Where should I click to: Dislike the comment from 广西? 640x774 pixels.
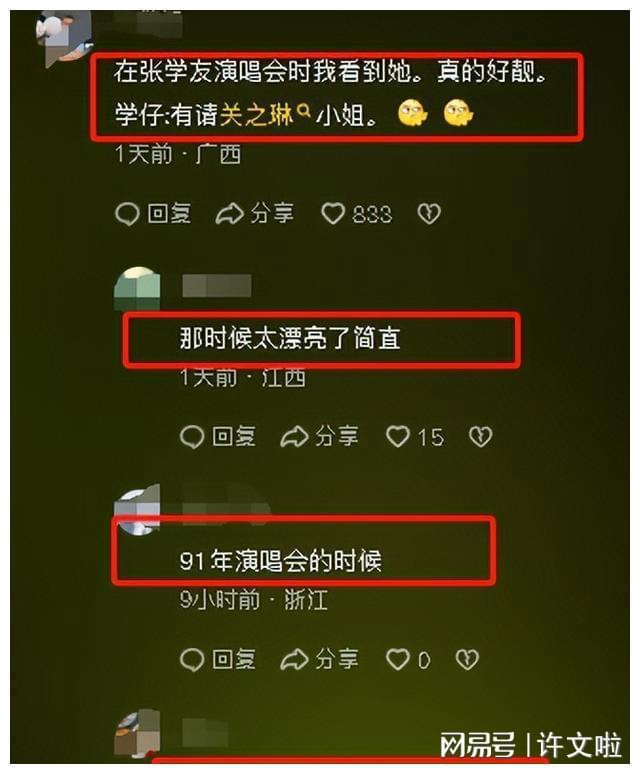click(429, 214)
